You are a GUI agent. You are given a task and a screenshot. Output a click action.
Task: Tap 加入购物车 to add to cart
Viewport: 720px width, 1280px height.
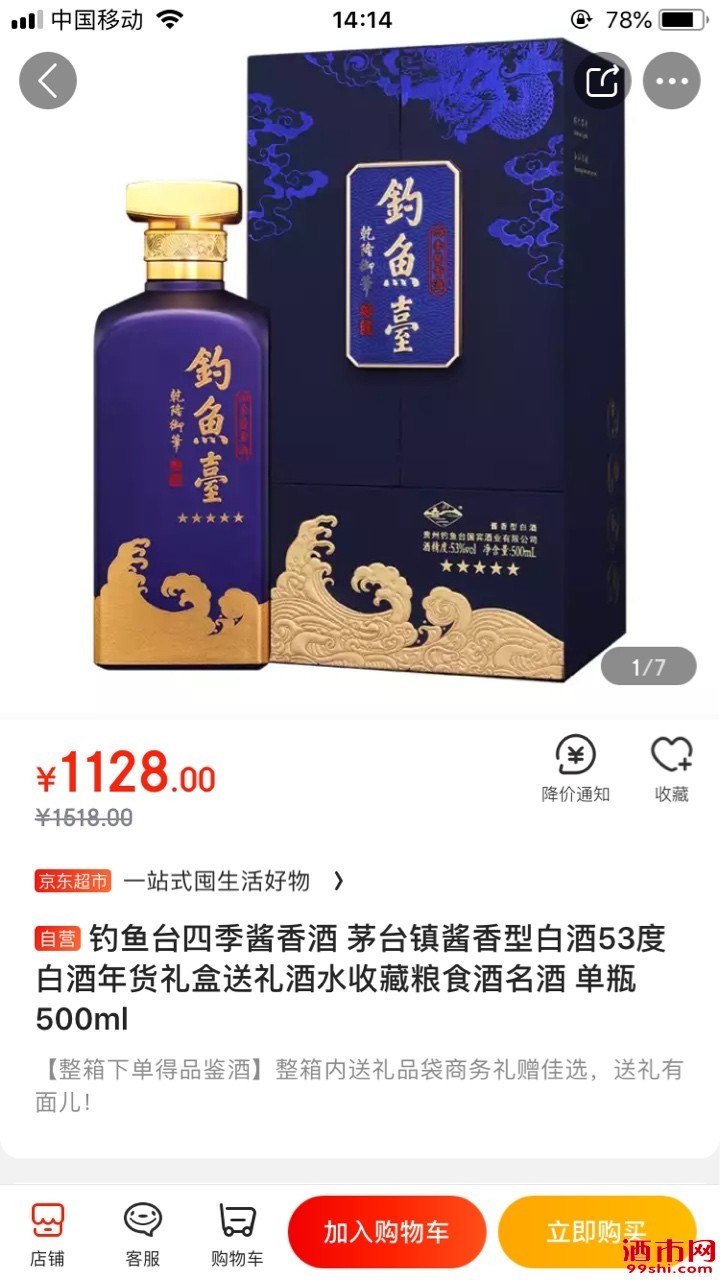[386, 1232]
